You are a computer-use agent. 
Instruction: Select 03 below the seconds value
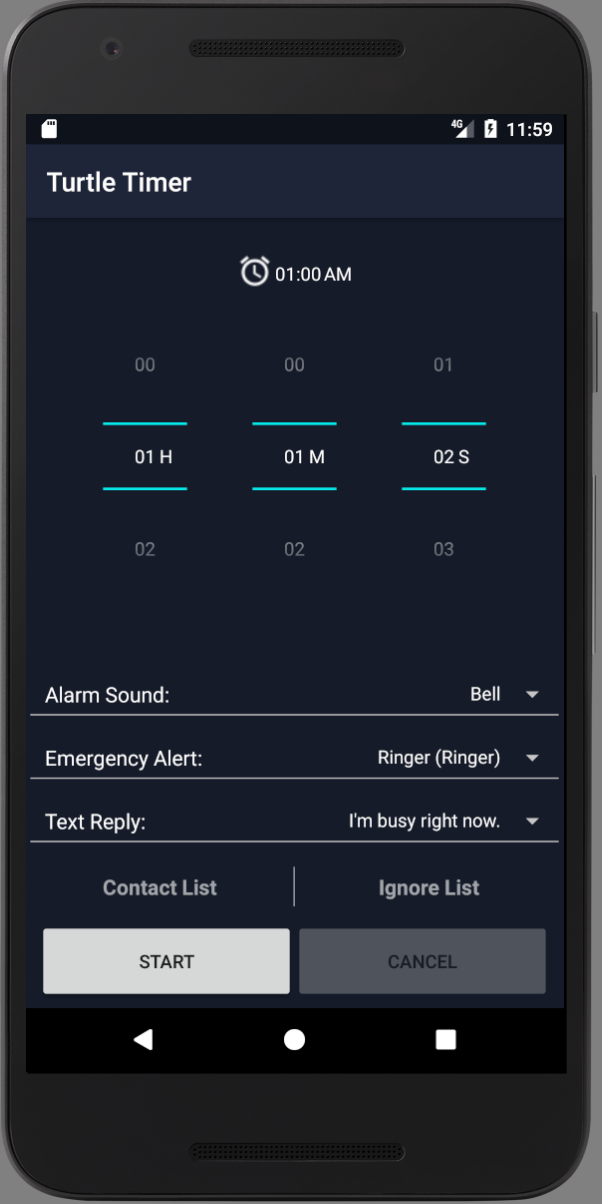[443, 549]
